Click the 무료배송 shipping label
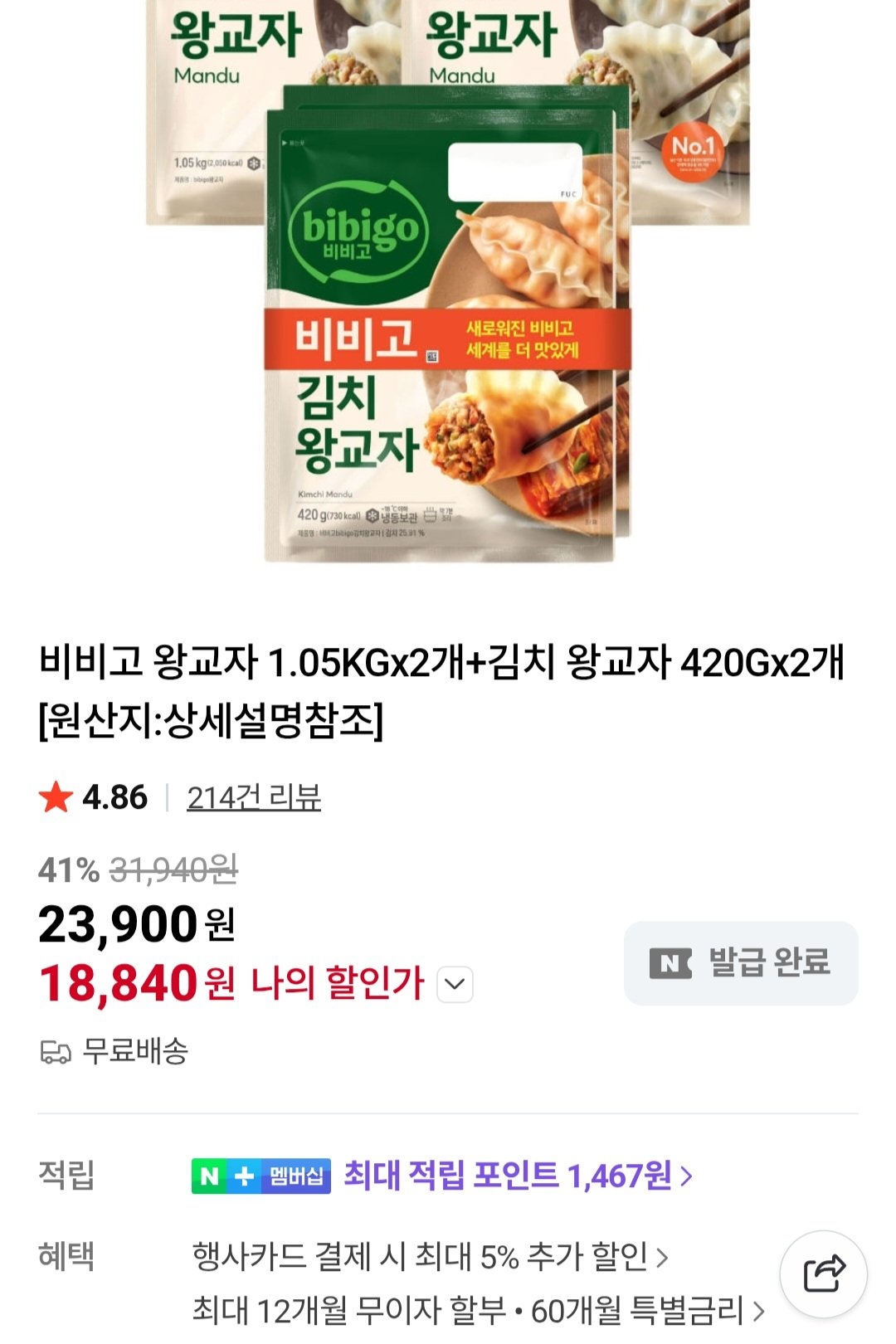The width and height of the screenshot is (896, 1344). tap(132, 1052)
